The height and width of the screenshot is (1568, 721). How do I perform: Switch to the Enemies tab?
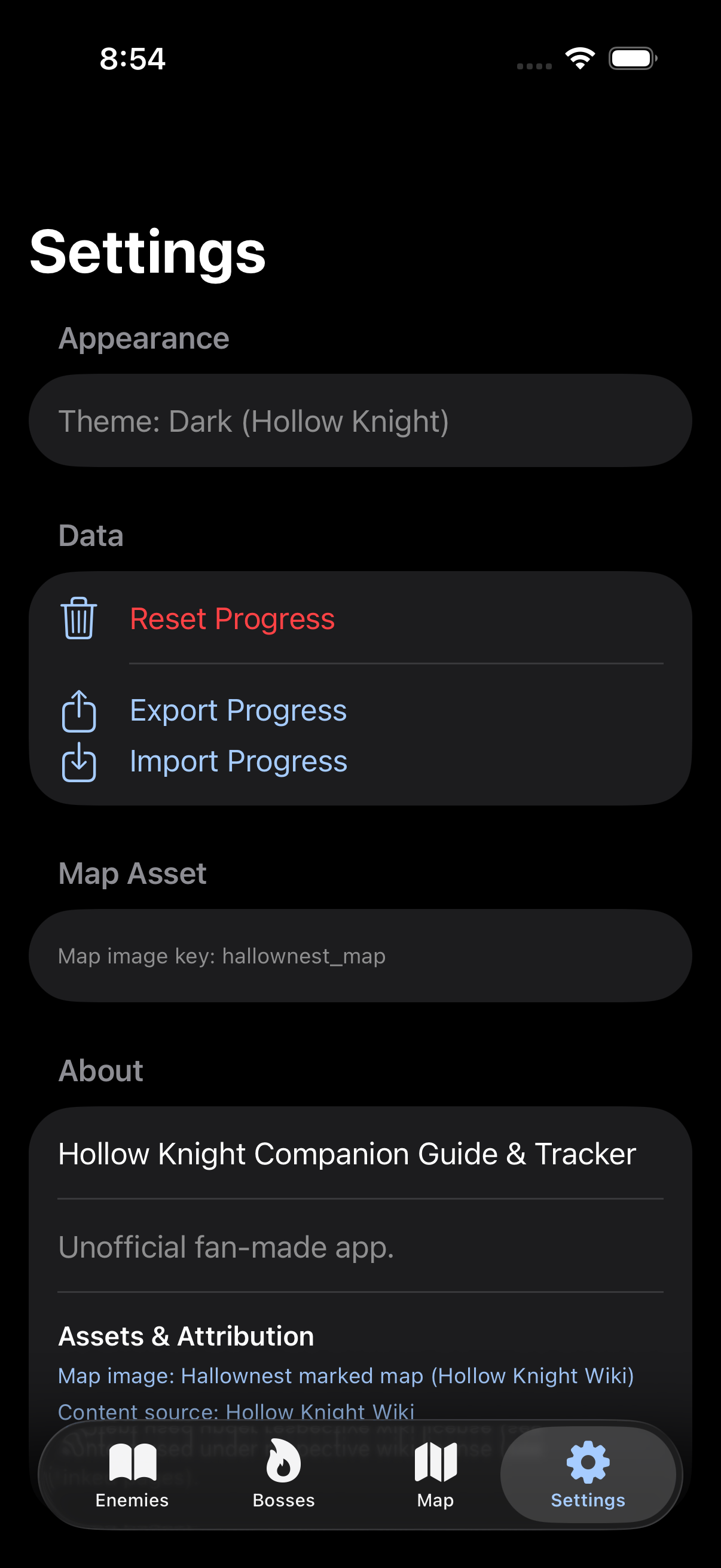(x=132, y=1474)
